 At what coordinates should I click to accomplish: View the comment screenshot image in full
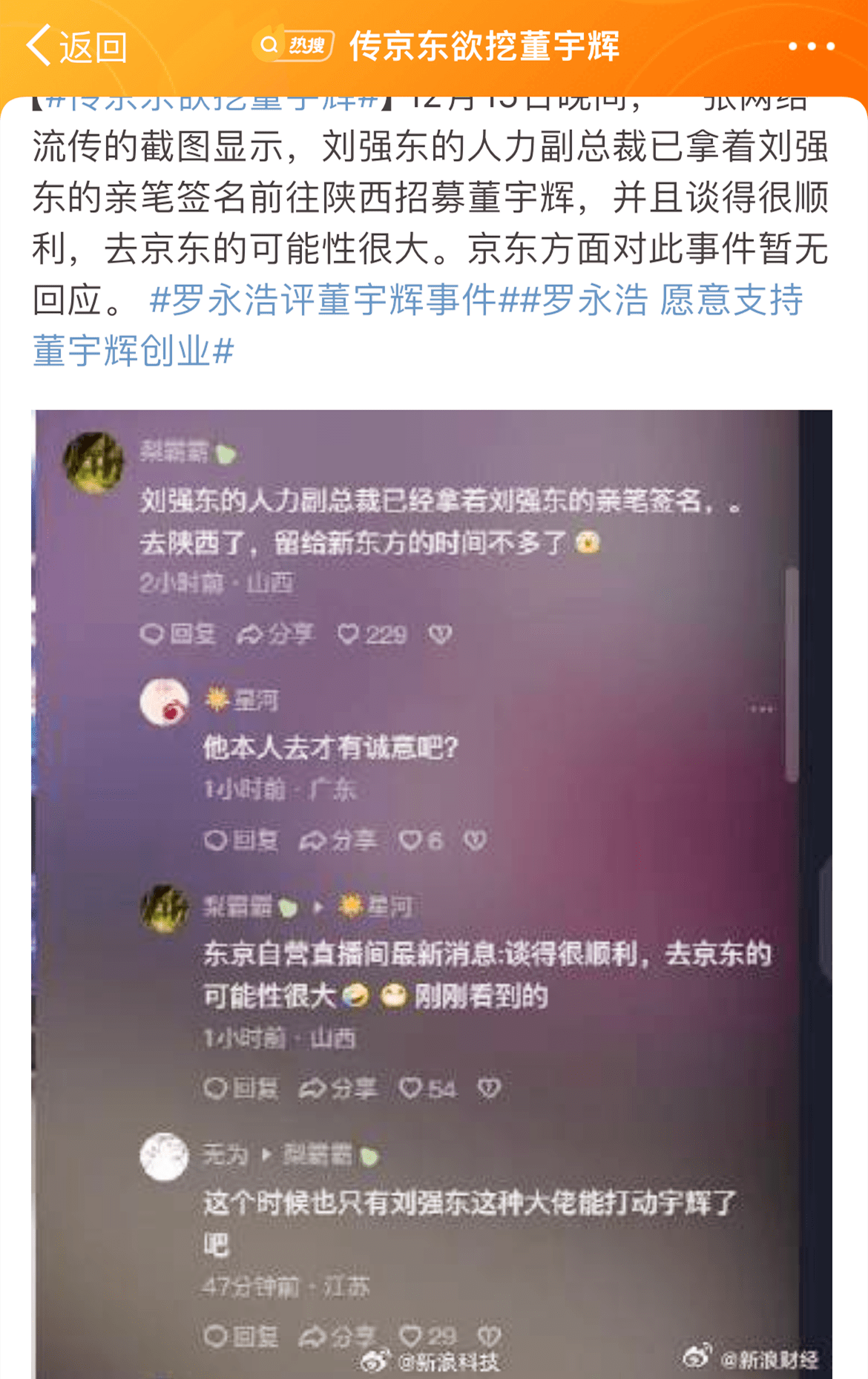[x=432, y=890]
